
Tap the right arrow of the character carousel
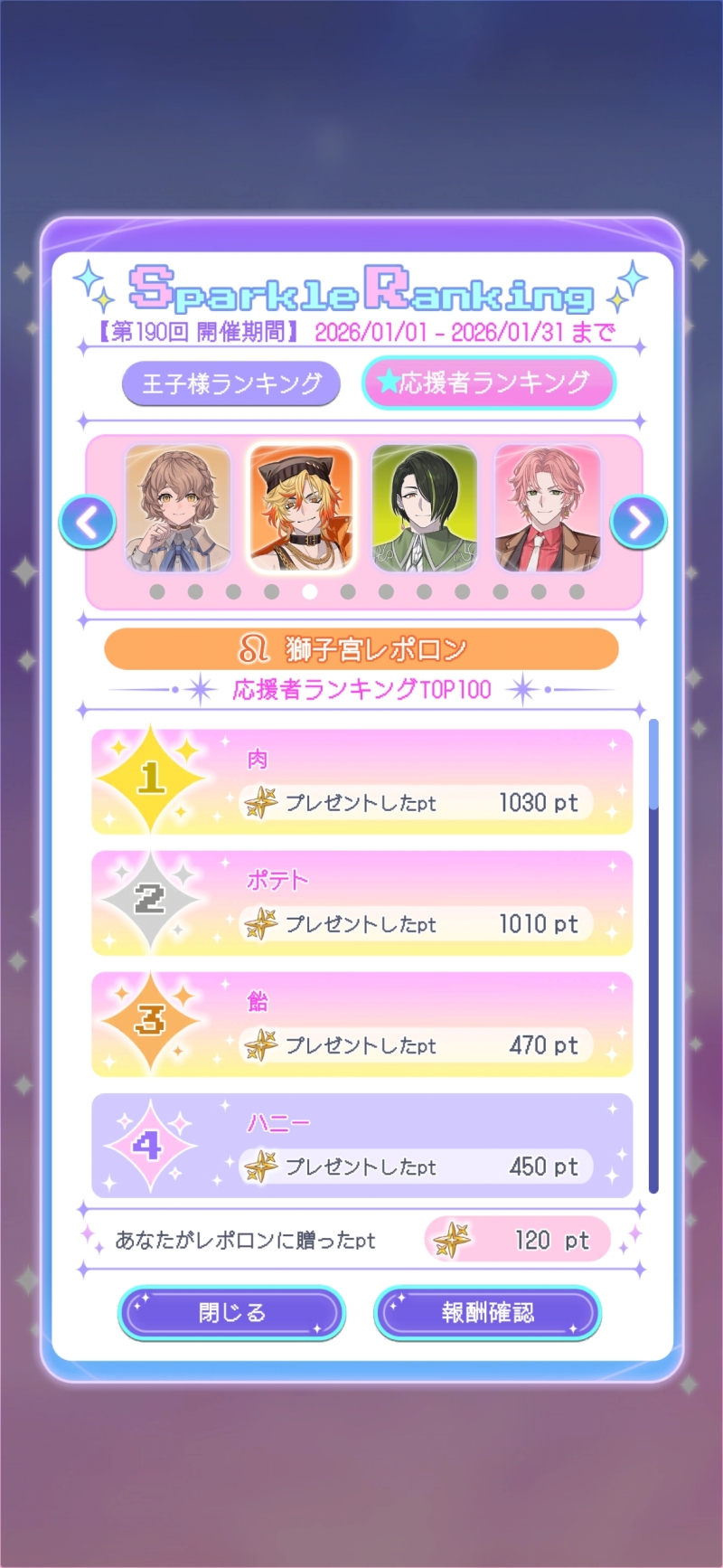pyautogui.click(x=638, y=522)
